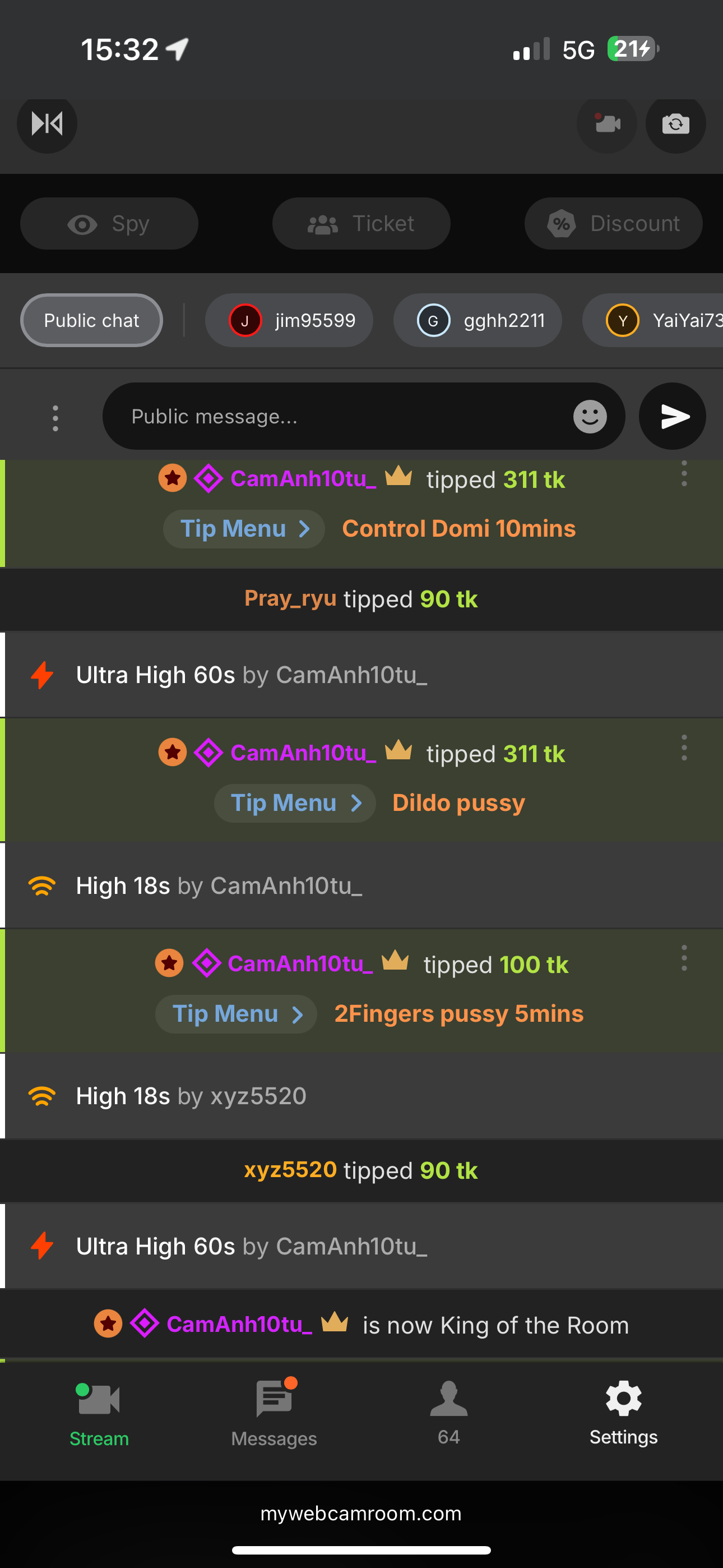Screen dimensions: 723x1568
Task: Select the Public chat tab
Action: 91,320
